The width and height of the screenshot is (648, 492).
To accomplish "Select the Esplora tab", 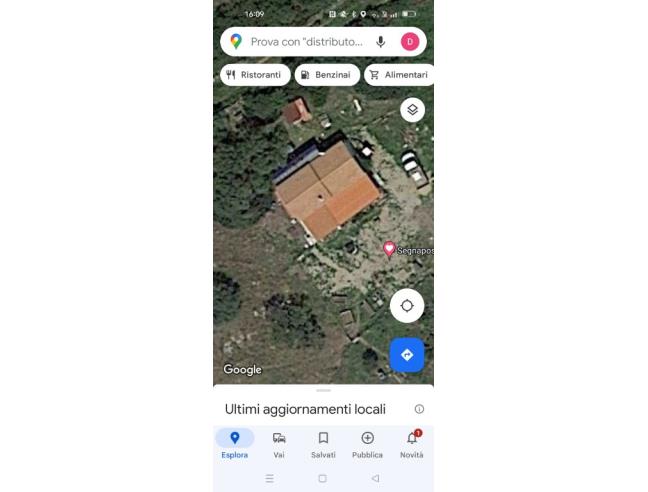I will click(x=235, y=444).
